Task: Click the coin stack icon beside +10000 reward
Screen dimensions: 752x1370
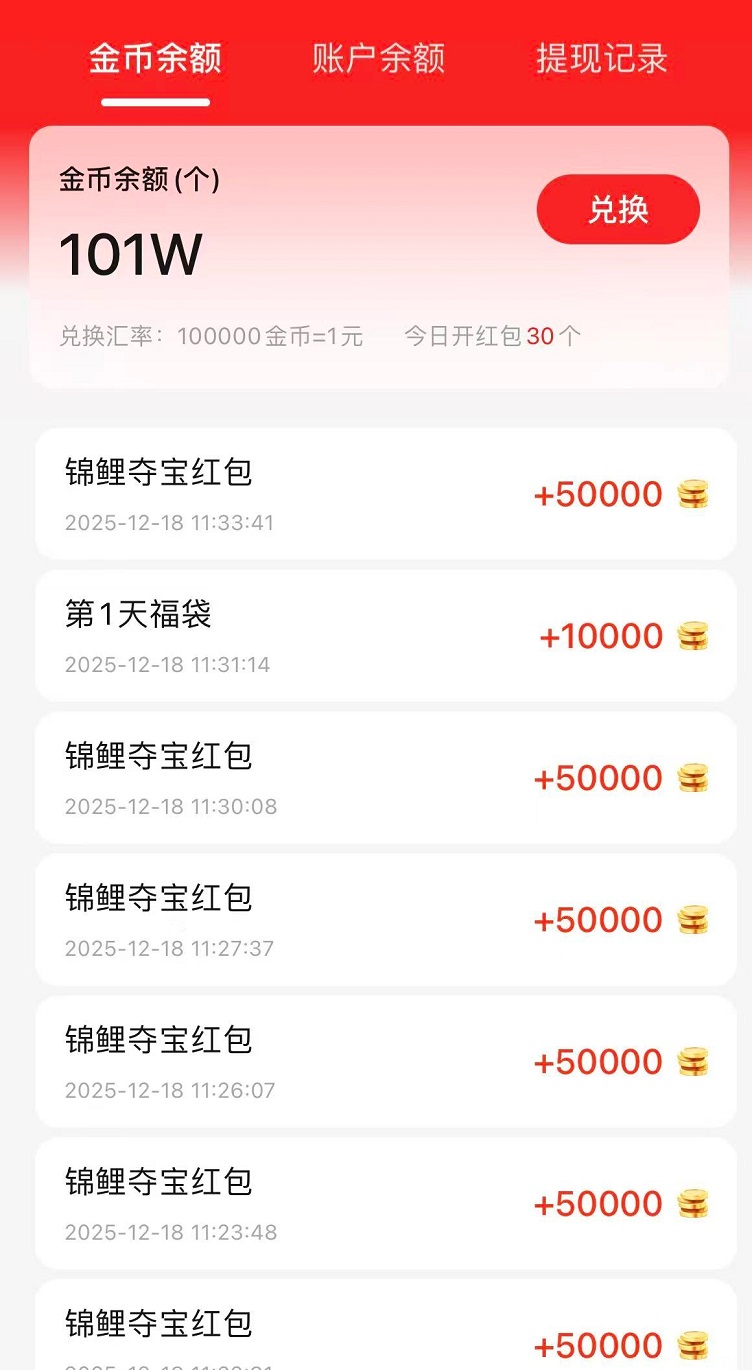Action: (x=694, y=636)
